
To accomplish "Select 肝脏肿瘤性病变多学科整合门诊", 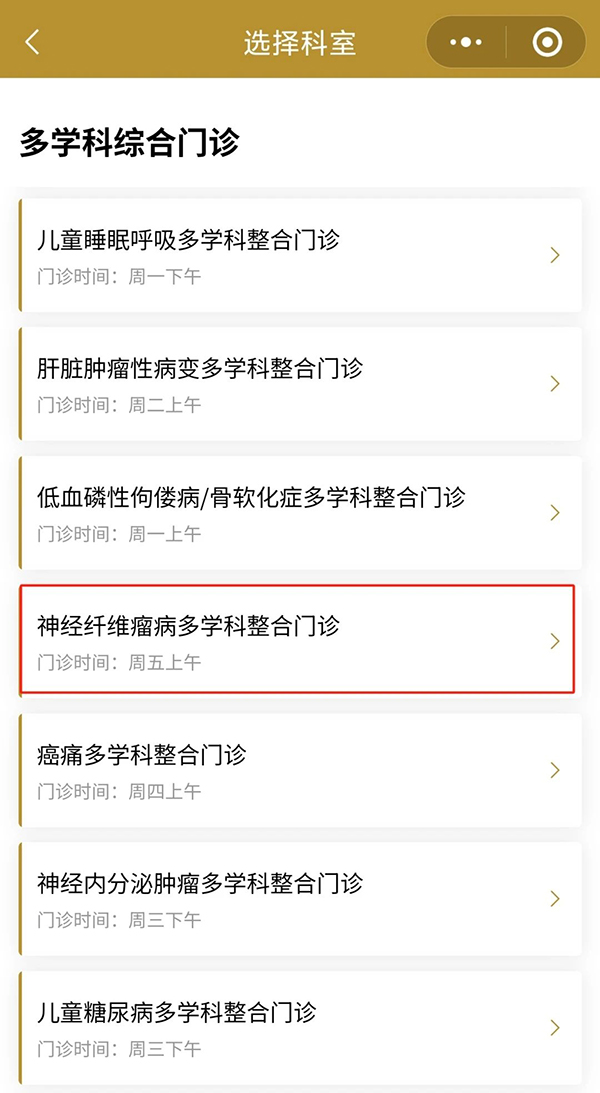I will 300,384.
